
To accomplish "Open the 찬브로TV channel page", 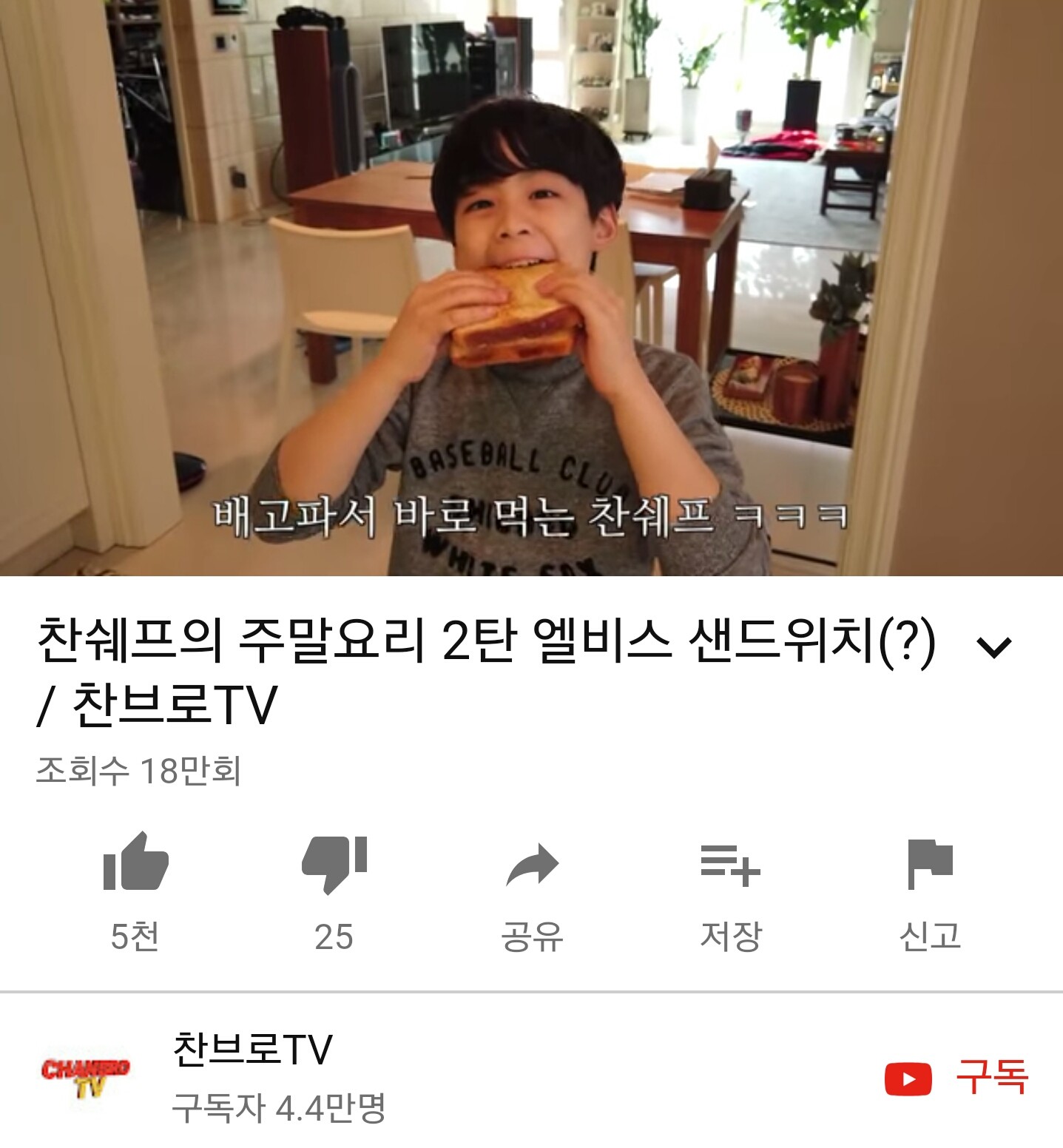I will pos(252,1049).
